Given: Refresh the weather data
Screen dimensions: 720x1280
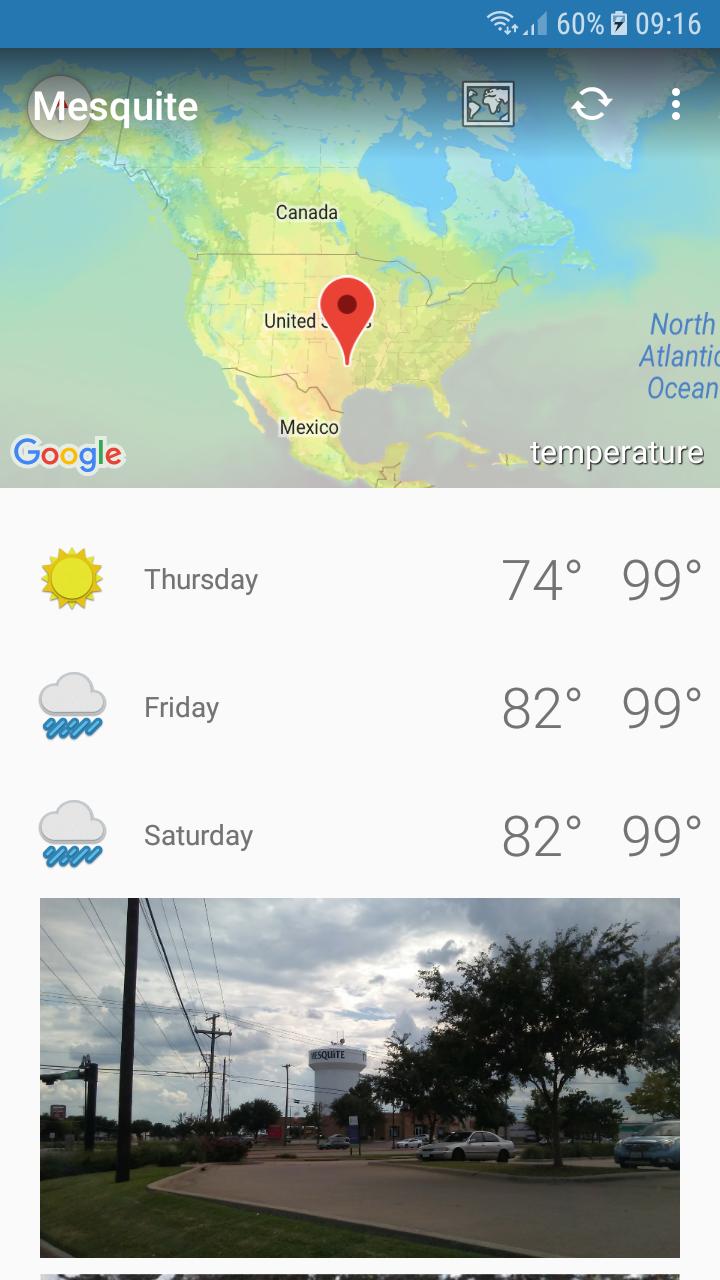Looking at the screenshot, I should [591, 104].
